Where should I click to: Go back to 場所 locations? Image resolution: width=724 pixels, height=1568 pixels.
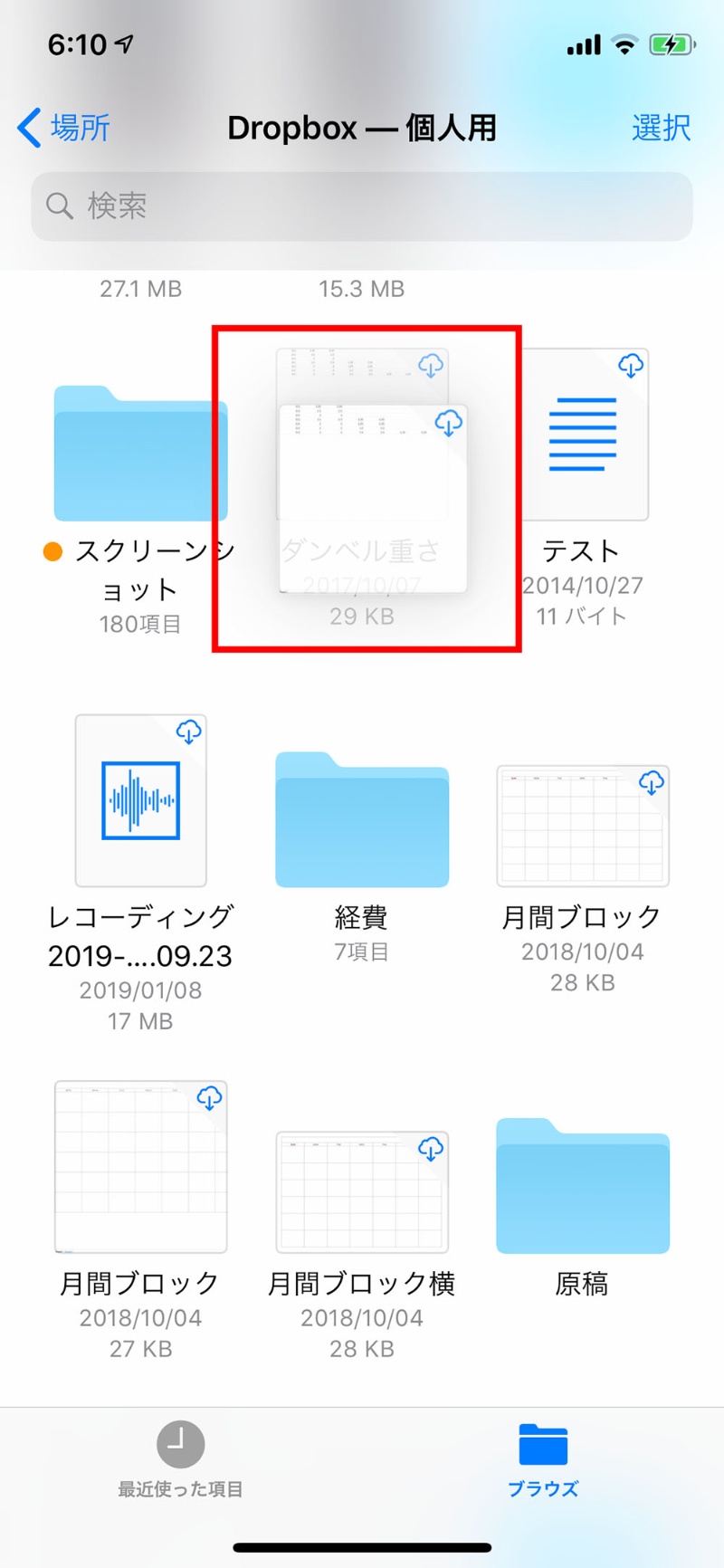coord(64,128)
